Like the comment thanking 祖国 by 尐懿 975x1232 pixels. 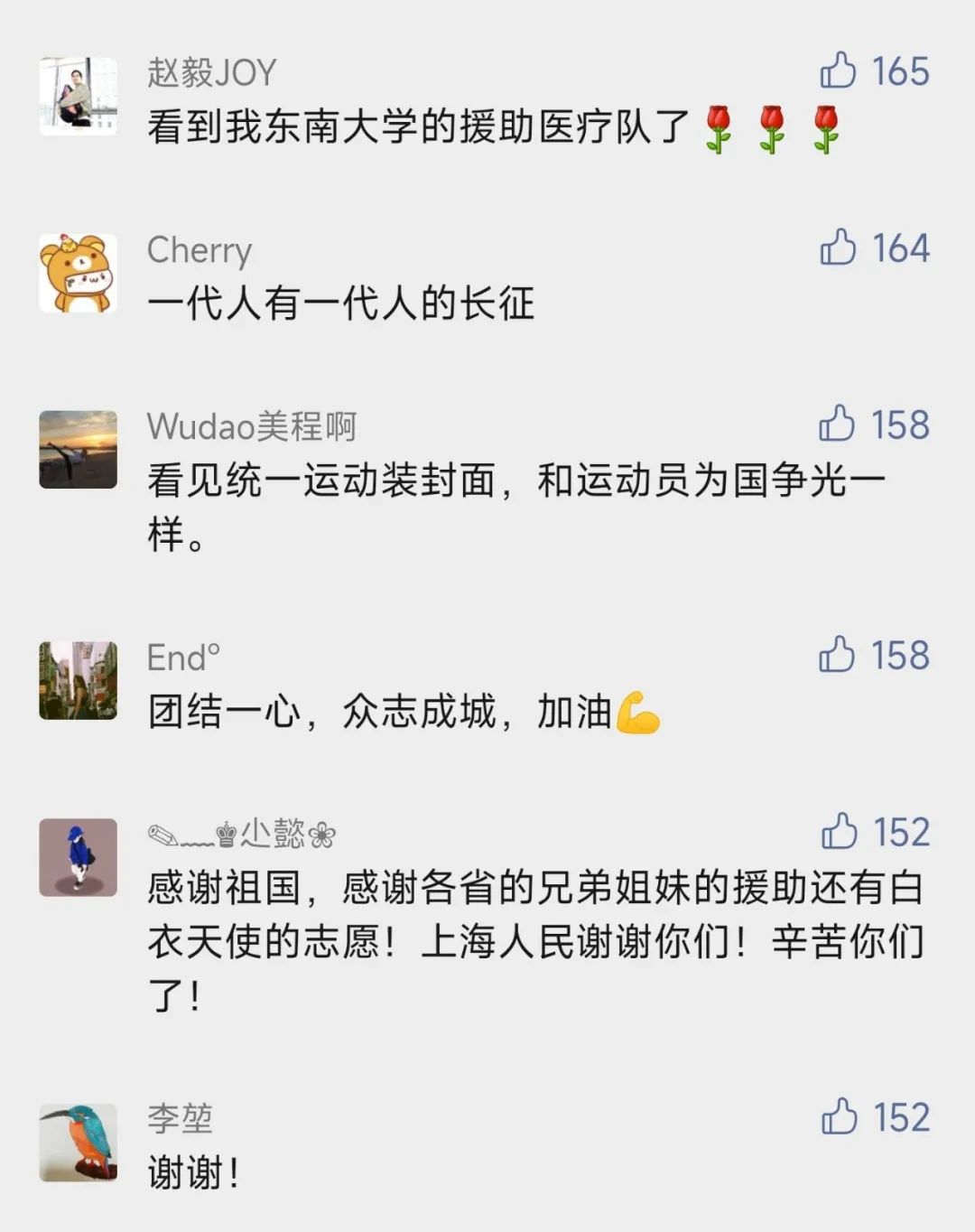tap(839, 832)
